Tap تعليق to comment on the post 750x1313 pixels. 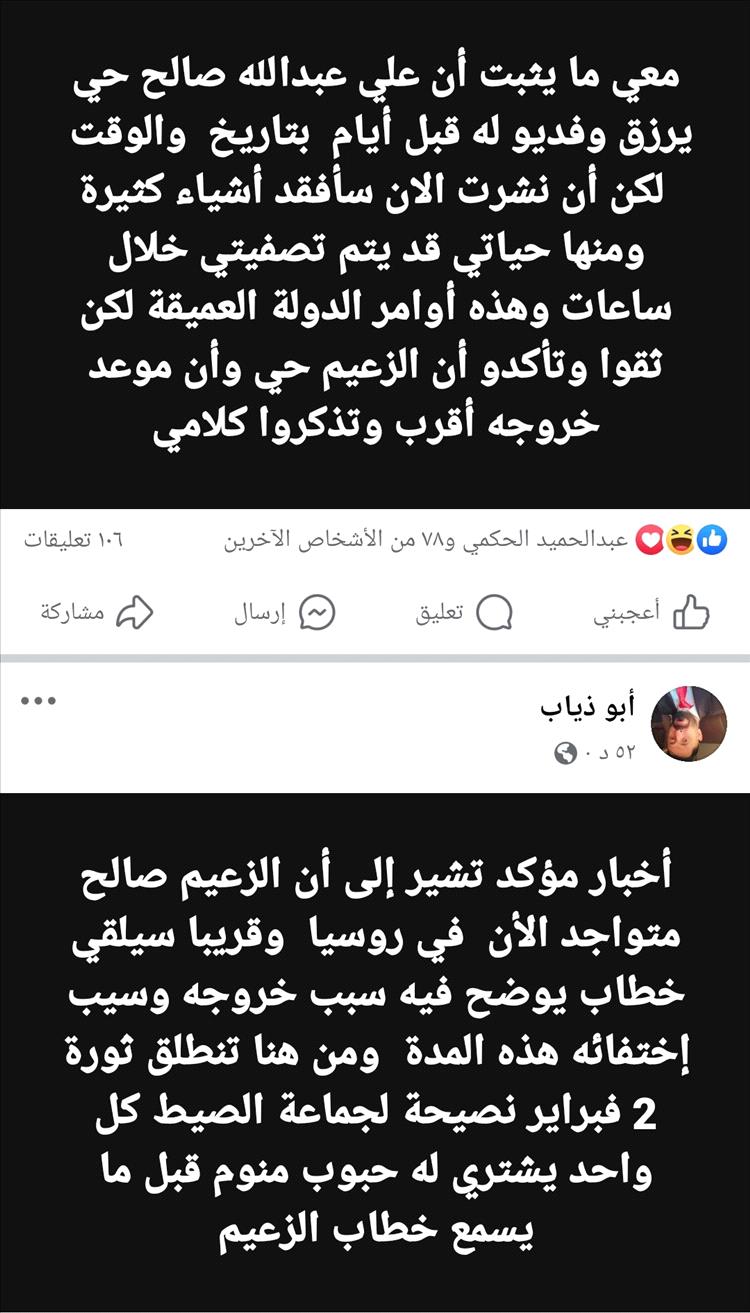pyautogui.click(x=465, y=613)
